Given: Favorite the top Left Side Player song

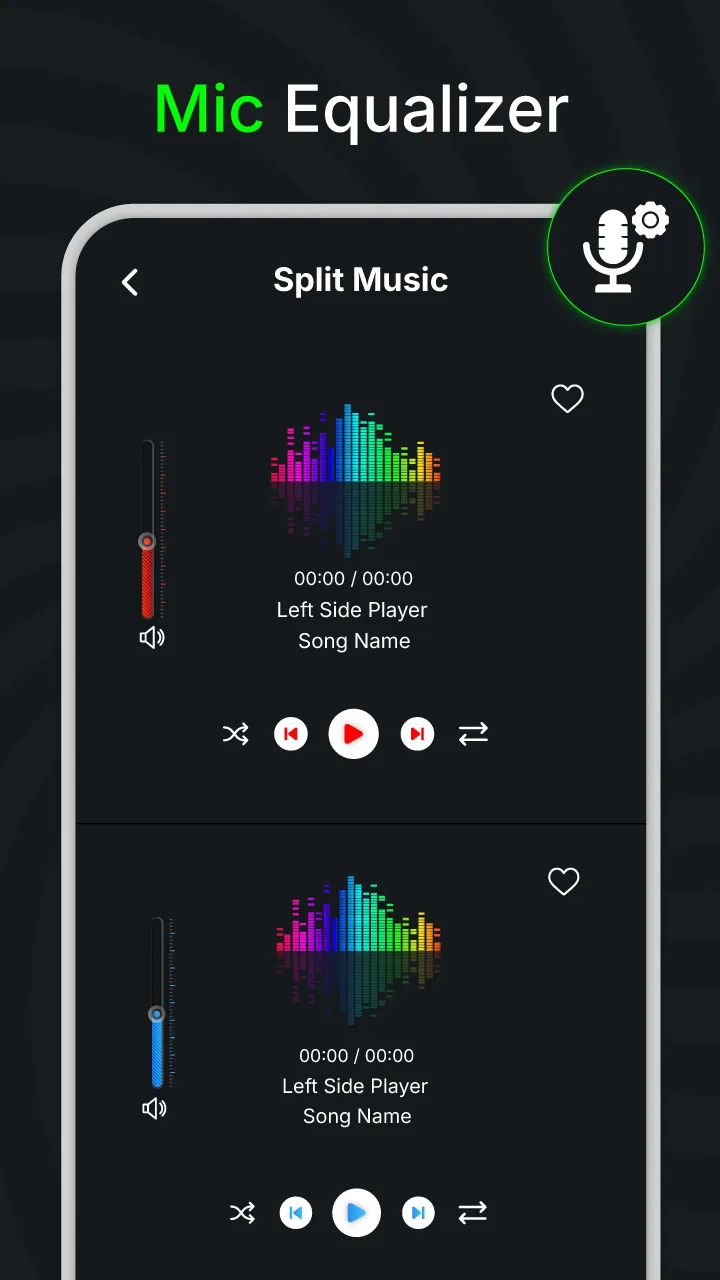Looking at the screenshot, I should tap(567, 398).
